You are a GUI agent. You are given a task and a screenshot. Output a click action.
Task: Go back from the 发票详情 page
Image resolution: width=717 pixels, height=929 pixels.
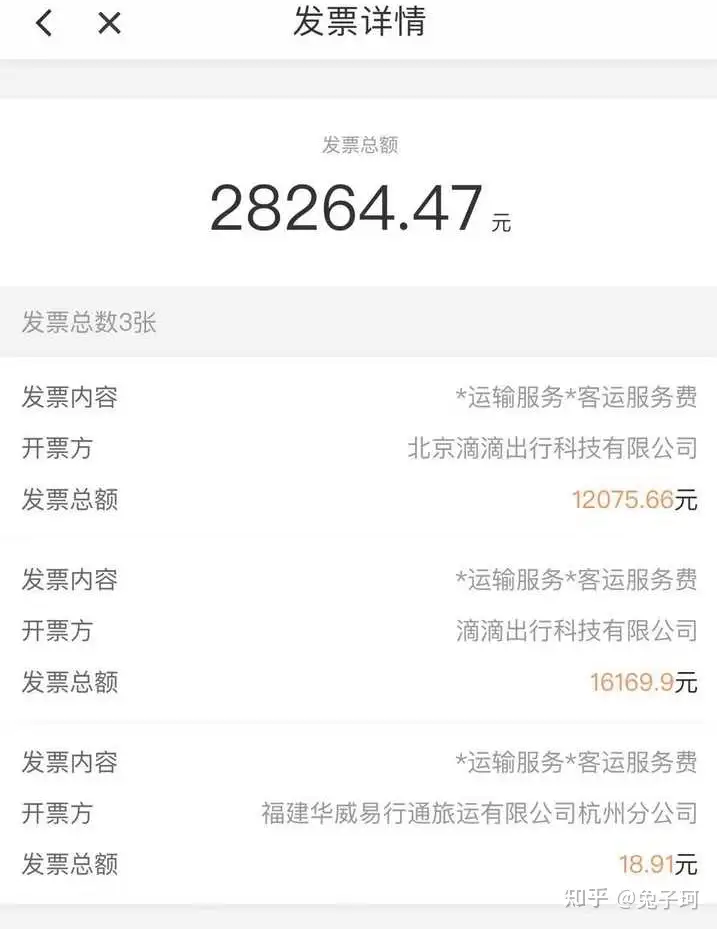coord(43,23)
